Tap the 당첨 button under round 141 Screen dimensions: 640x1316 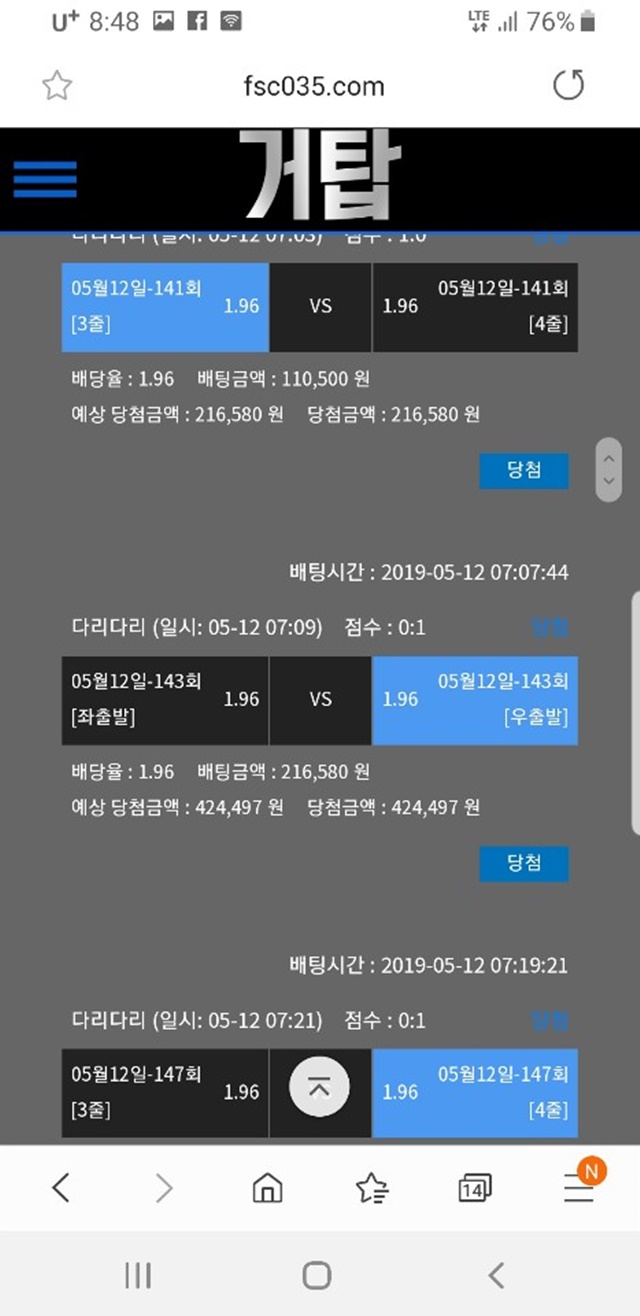[x=524, y=471]
